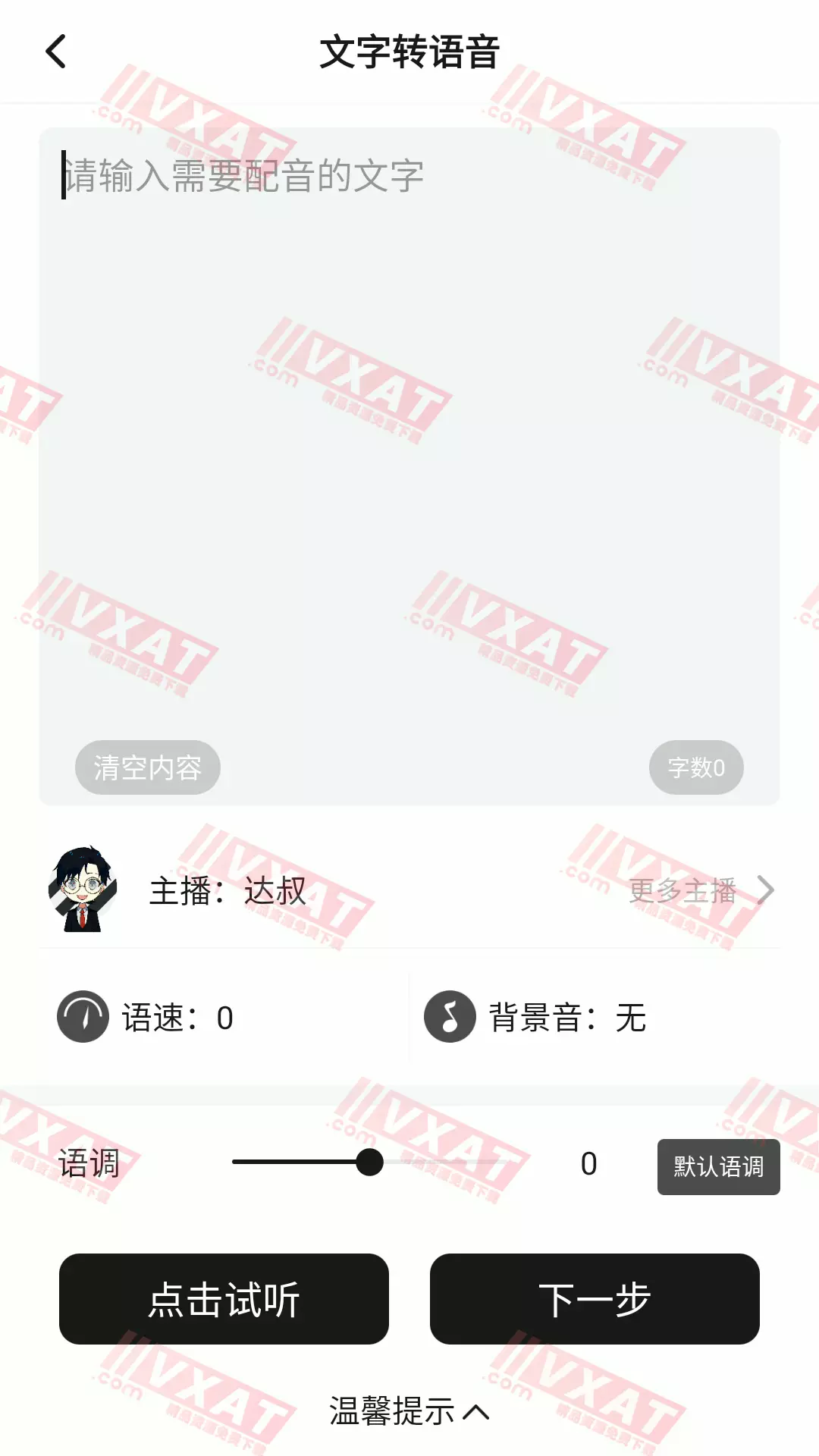Expand the 温馨提示 tips section
The width and height of the screenshot is (819, 1456).
coord(409,1412)
